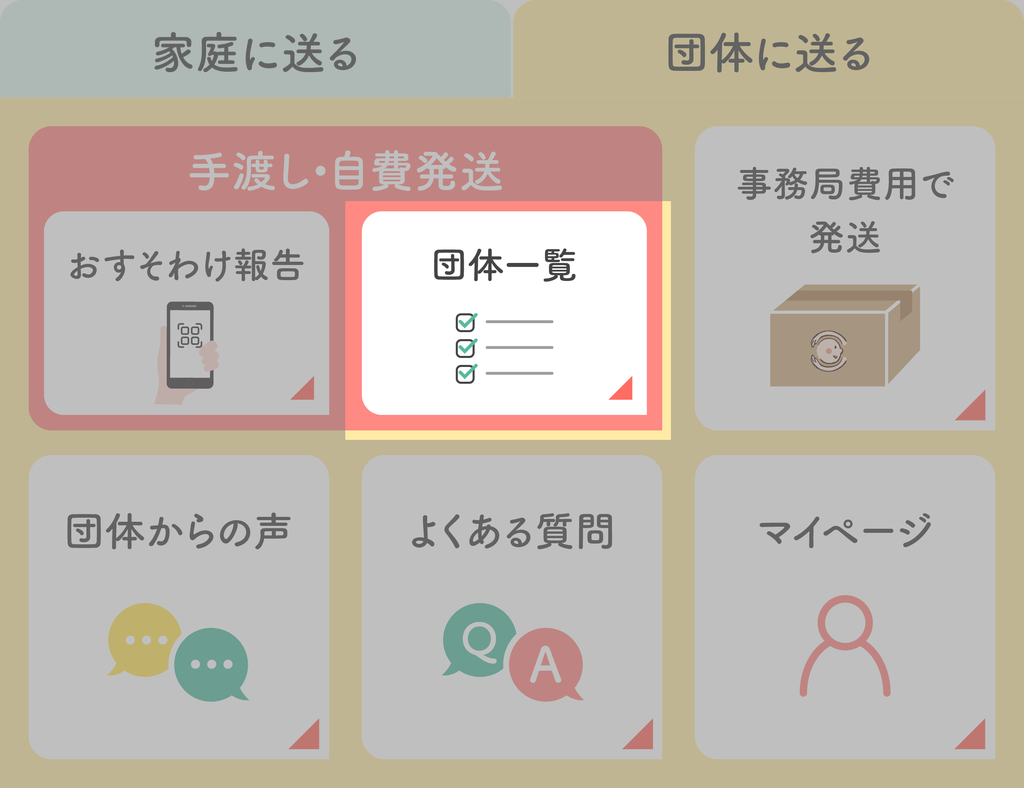Open the おすそわけ報告 tile
This screenshot has height=788, width=1024.
(x=186, y=313)
